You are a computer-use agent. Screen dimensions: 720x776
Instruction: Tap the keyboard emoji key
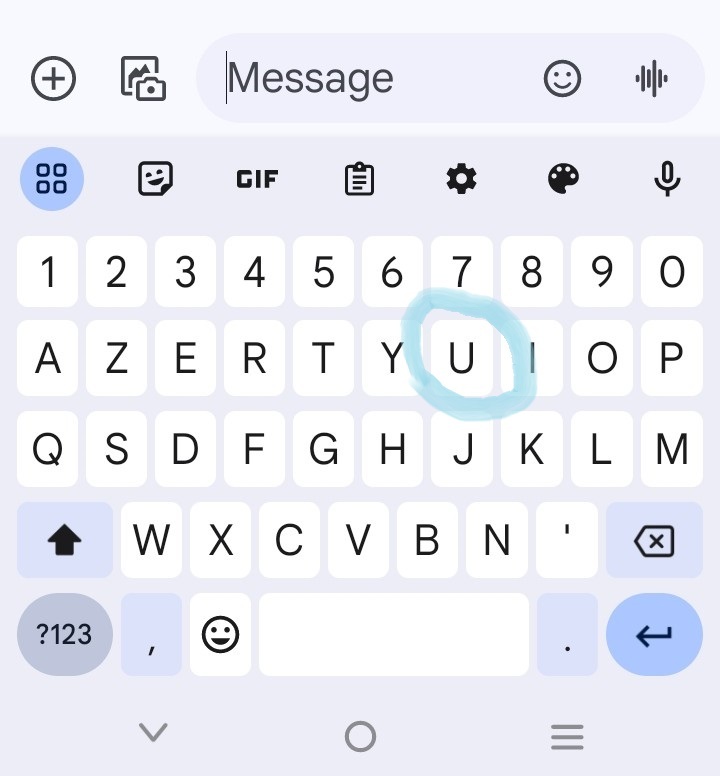point(220,634)
